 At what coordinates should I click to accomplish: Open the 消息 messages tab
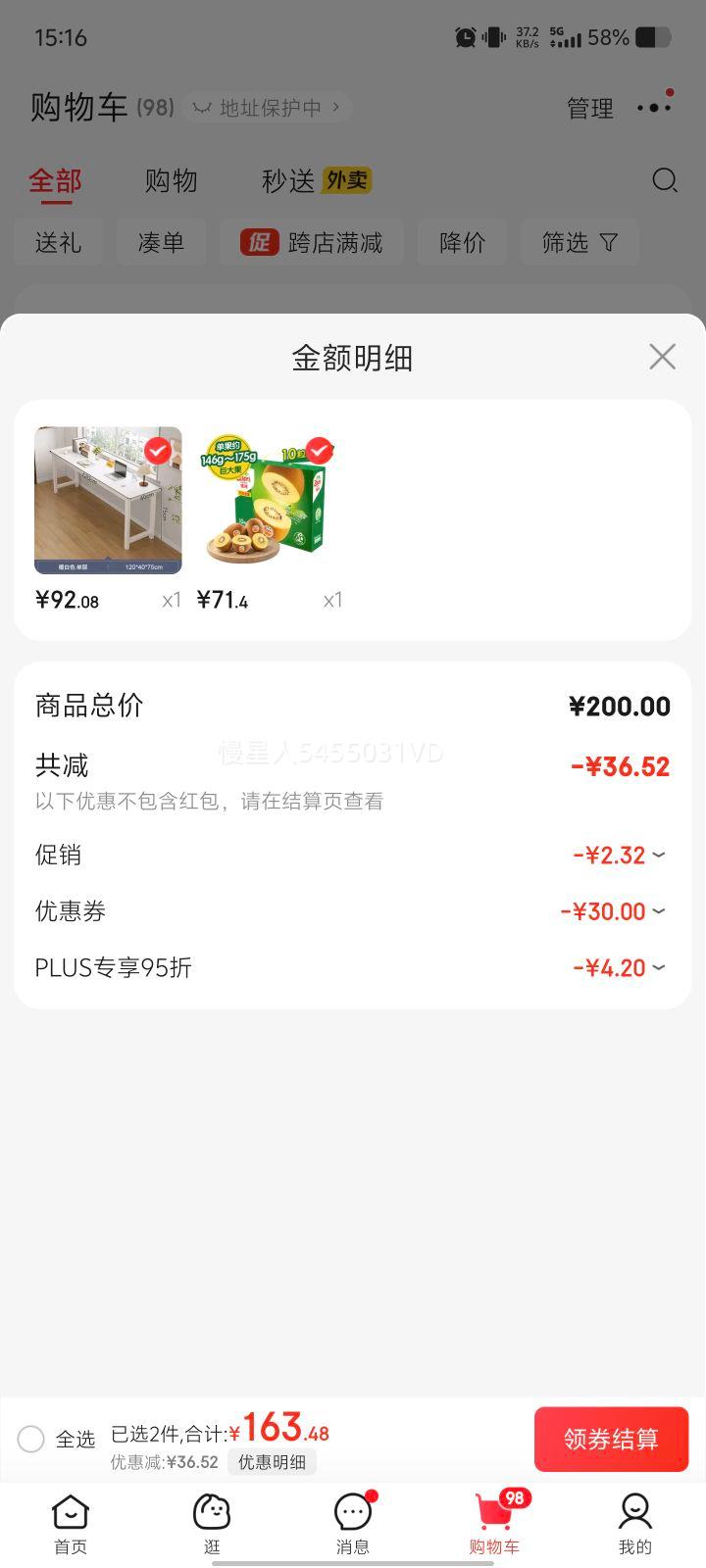pyautogui.click(x=353, y=1524)
